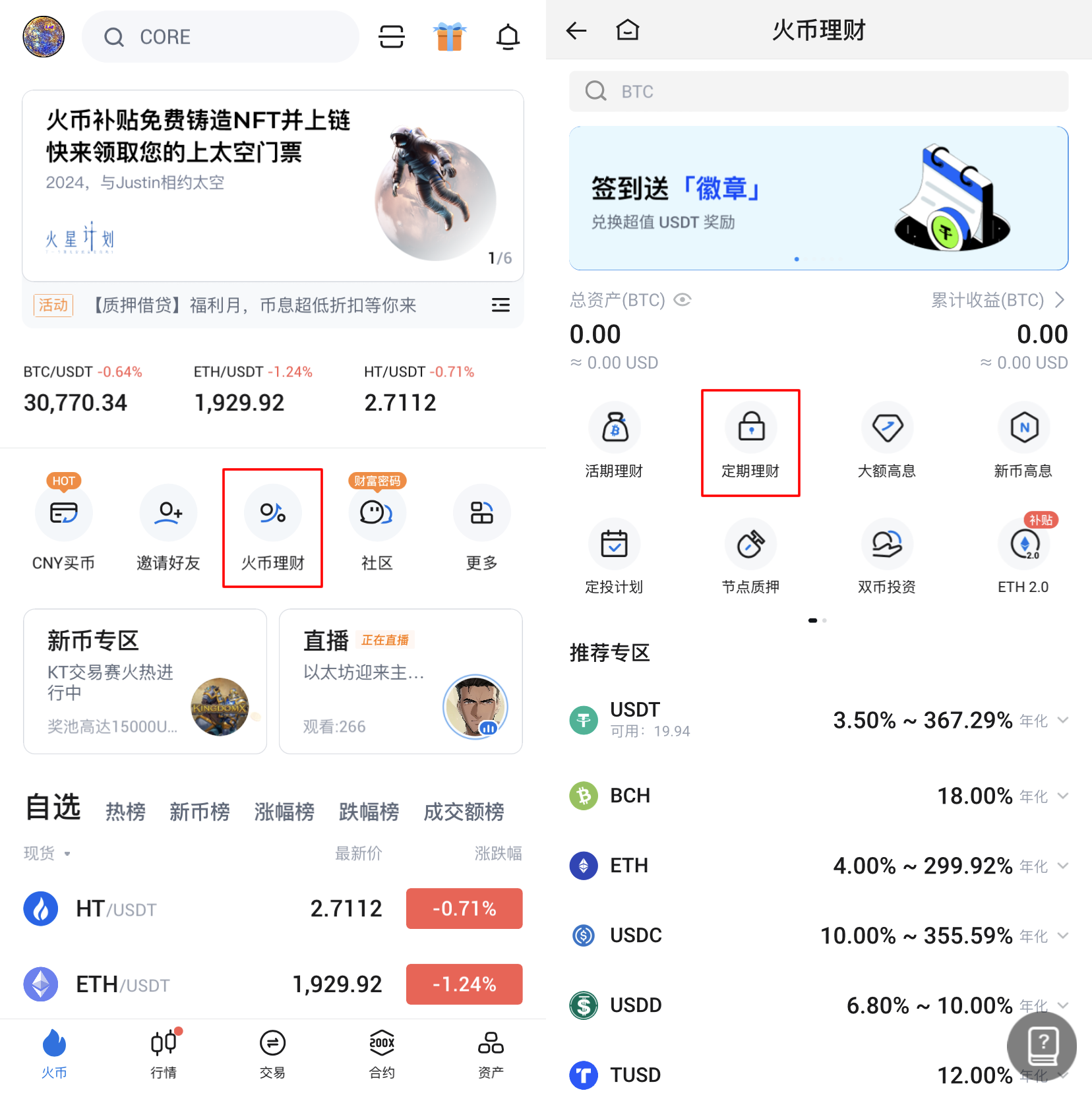Image resolution: width=1092 pixels, height=1101 pixels.
Task: Open 邀请好友 shortcut
Action: coord(168,527)
